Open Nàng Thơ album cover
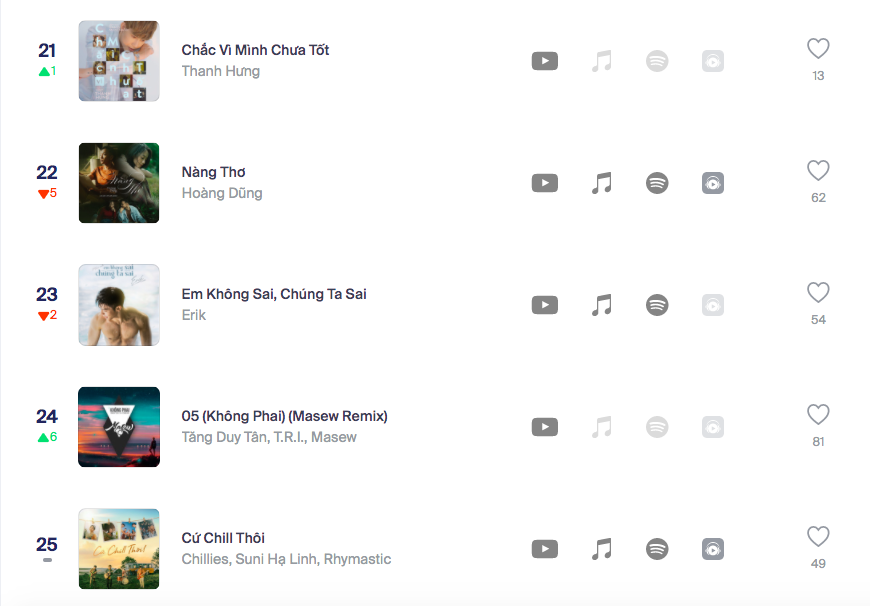870x606 pixels. click(119, 183)
